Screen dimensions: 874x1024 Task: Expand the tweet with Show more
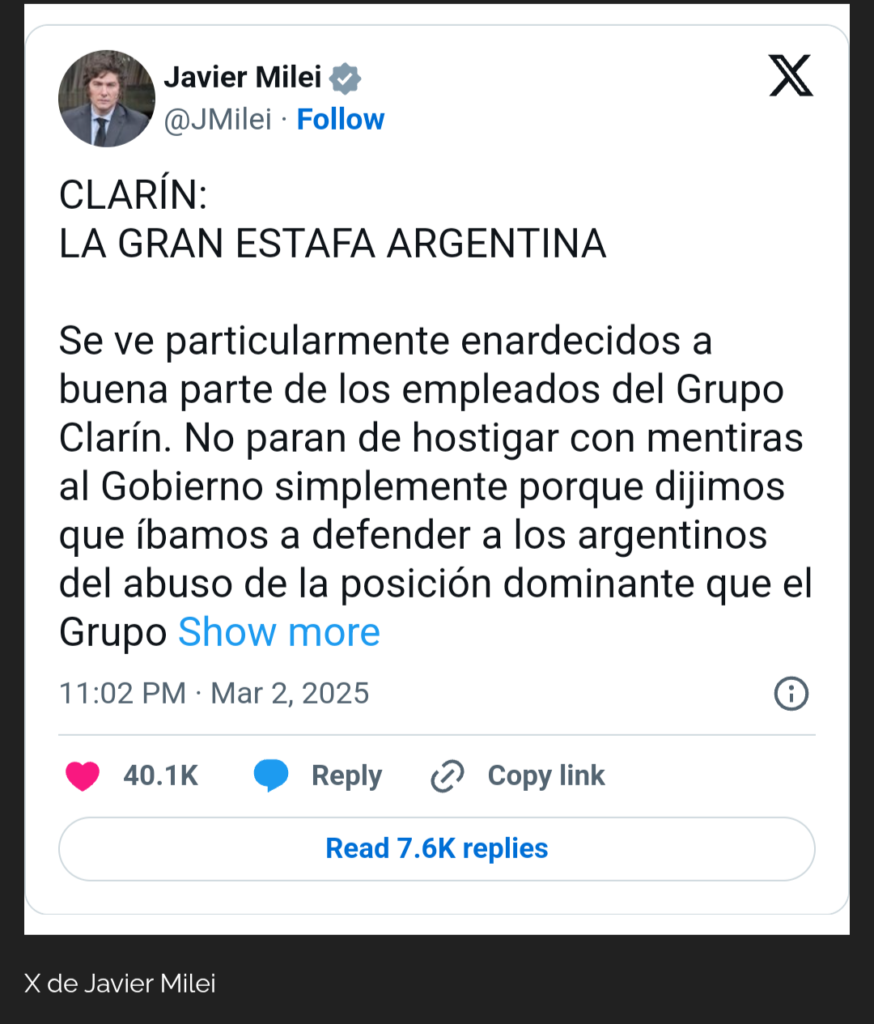pyautogui.click(x=279, y=632)
